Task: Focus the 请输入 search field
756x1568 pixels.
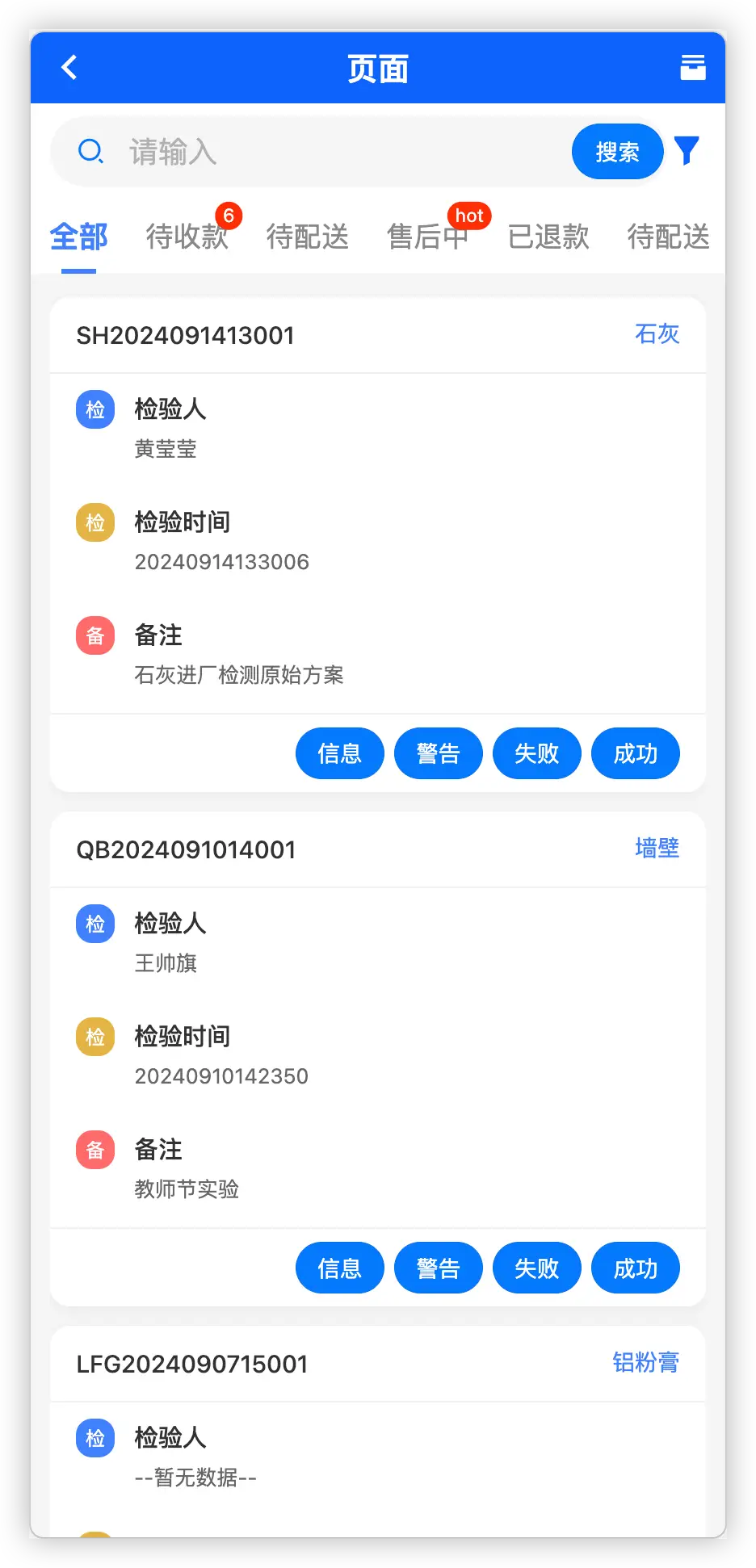Action: pyautogui.click(x=323, y=152)
